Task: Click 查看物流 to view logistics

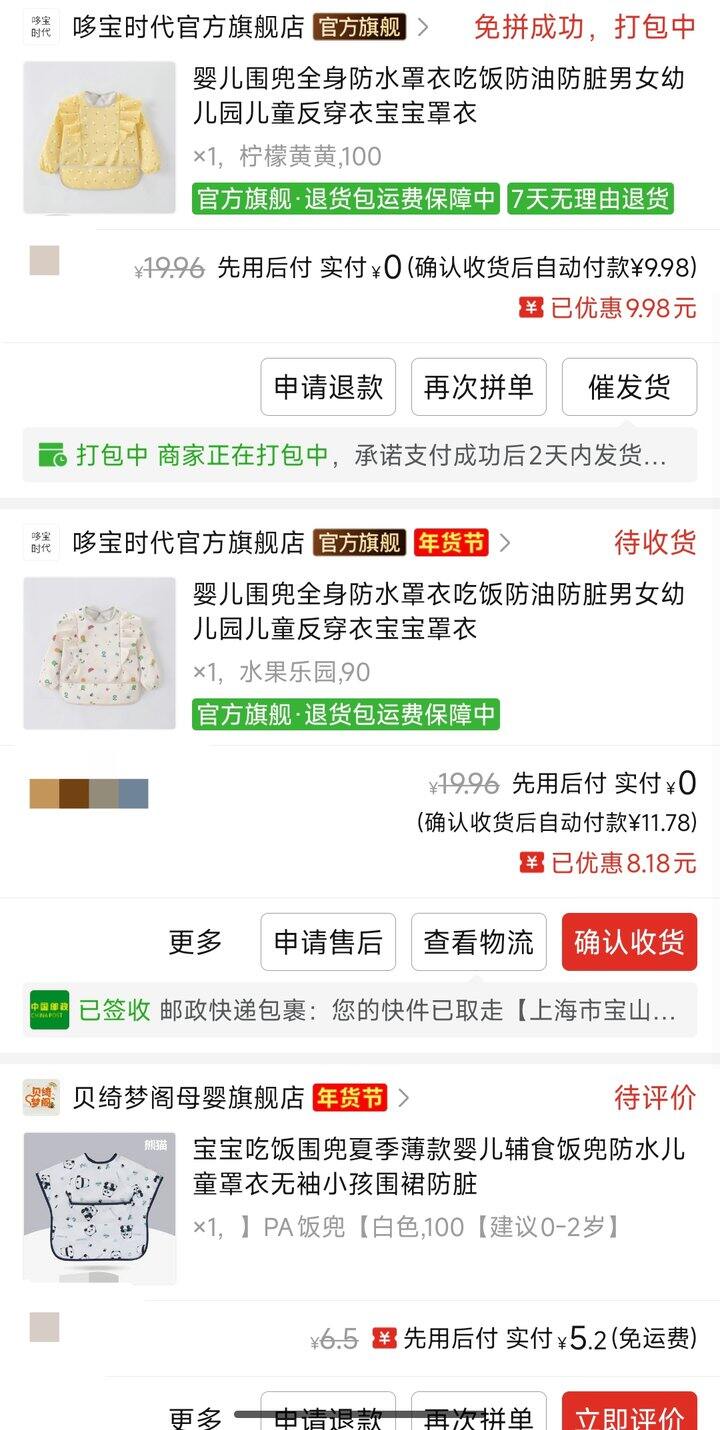Action: pos(478,942)
